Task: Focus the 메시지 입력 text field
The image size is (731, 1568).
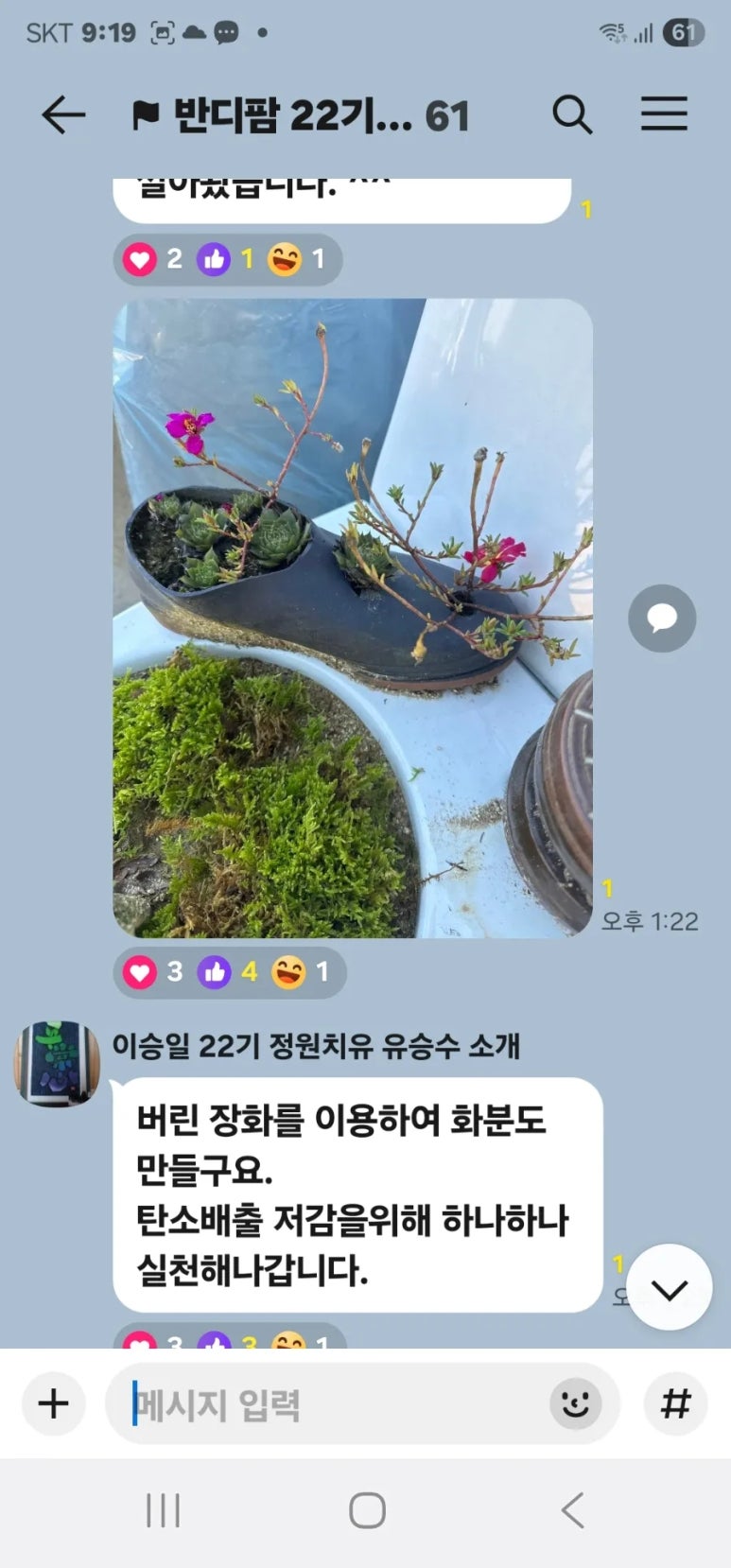Action: (331, 1404)
